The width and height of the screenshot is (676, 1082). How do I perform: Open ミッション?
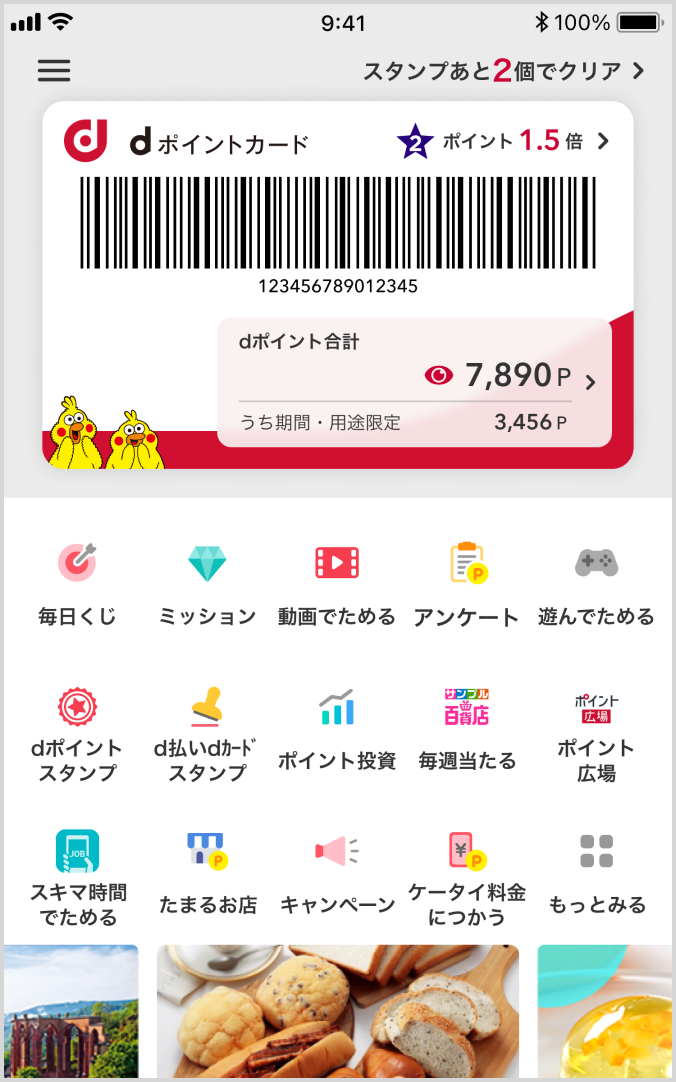207,585
